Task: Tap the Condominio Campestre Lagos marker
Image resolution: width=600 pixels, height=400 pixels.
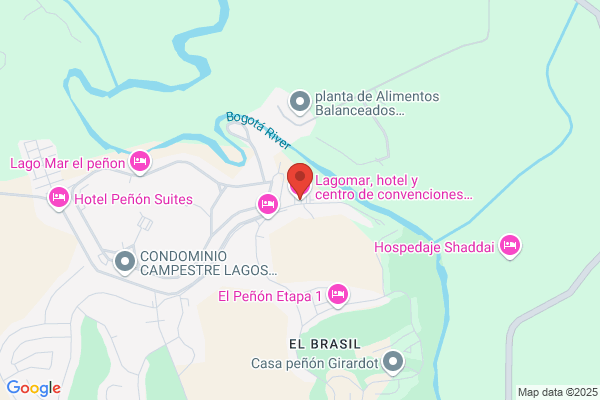Action: [x=125, y=262]
